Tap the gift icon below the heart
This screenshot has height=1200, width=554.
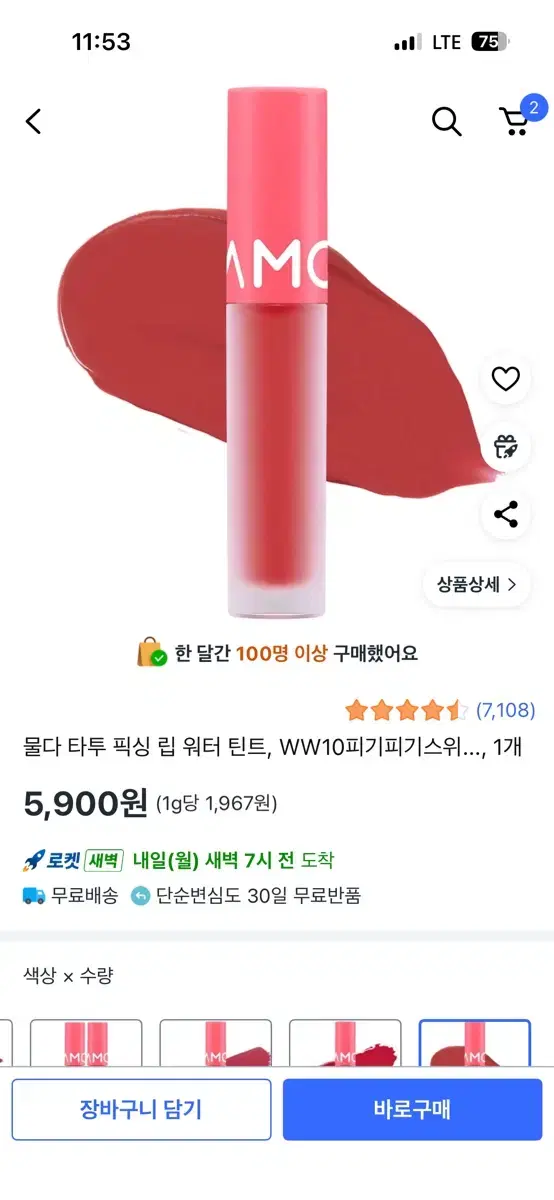[x=506, y=447]
